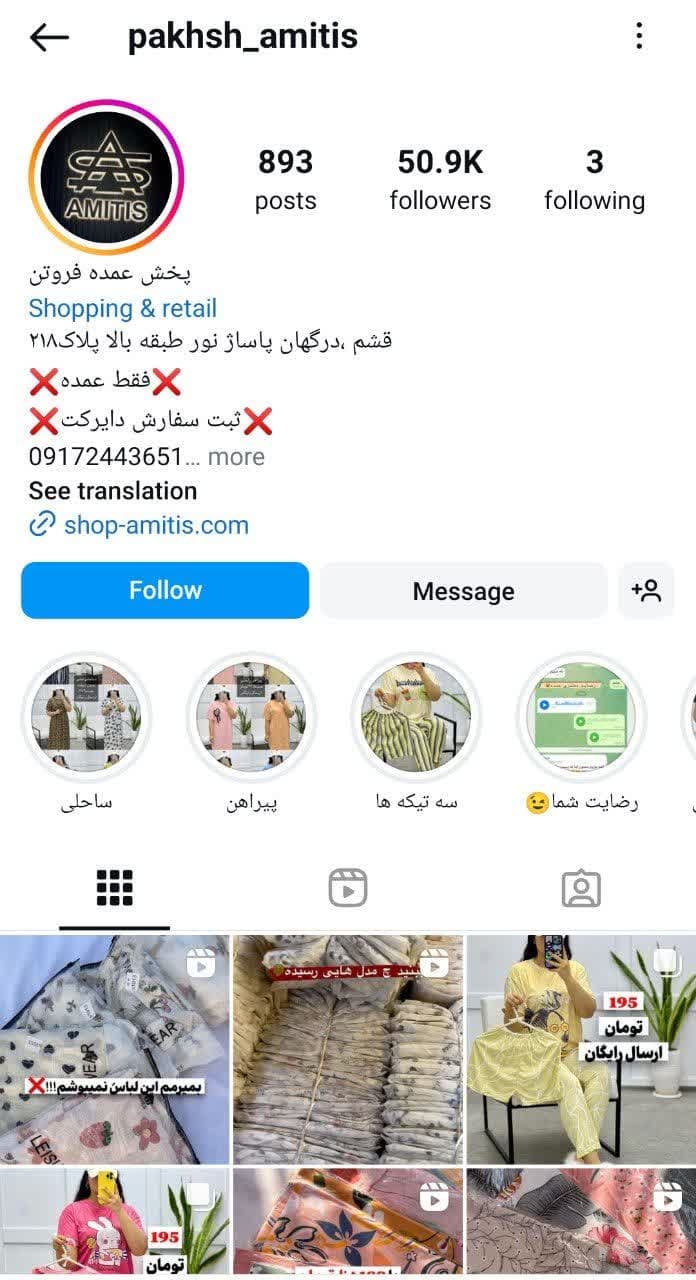Viewport: 696px width, 1280px height.
Task: Tap See translation under the bio
Action: coord(112,491)
